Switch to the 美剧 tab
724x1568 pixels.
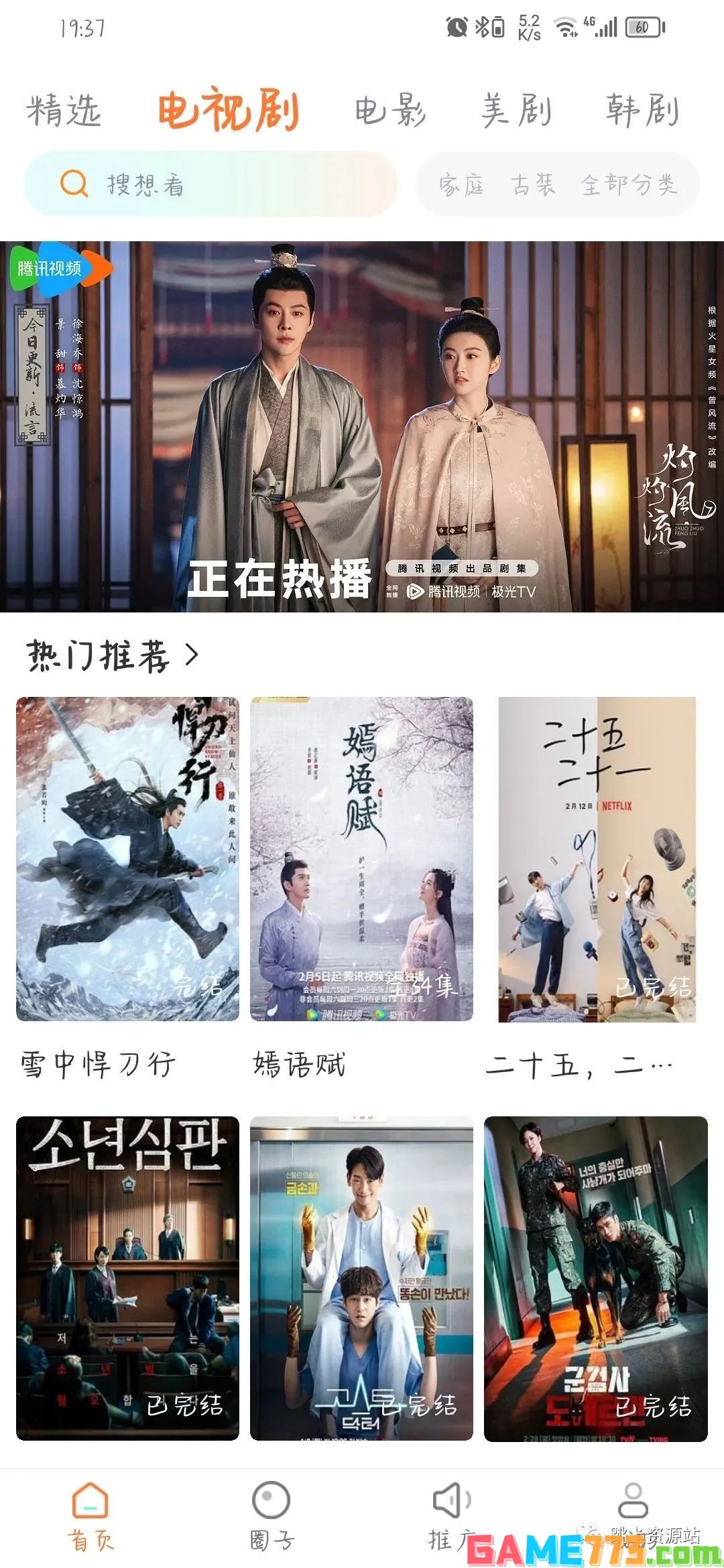pyautogui.click(x=516, y=111)
